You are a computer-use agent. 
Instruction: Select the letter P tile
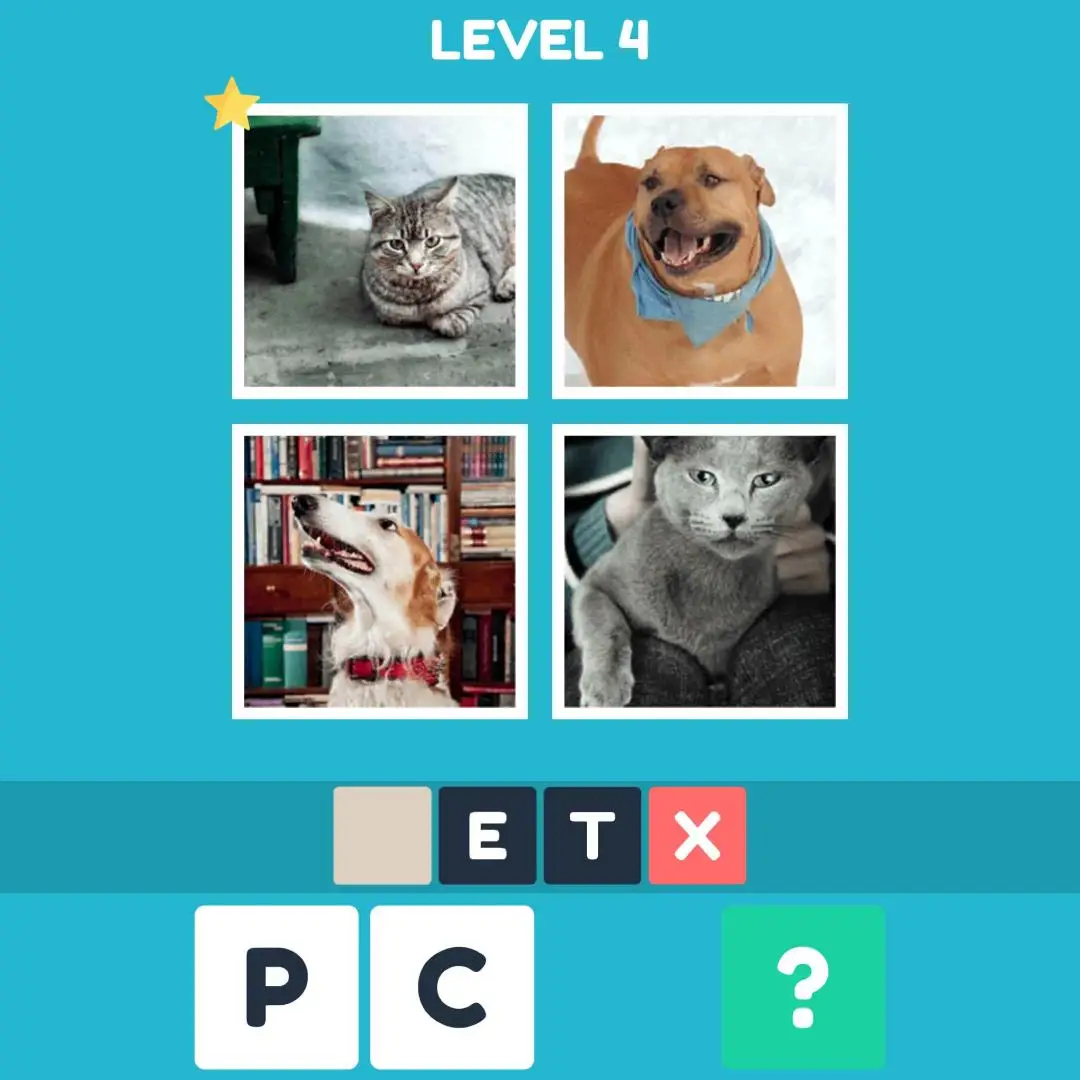tap(276, 987)
